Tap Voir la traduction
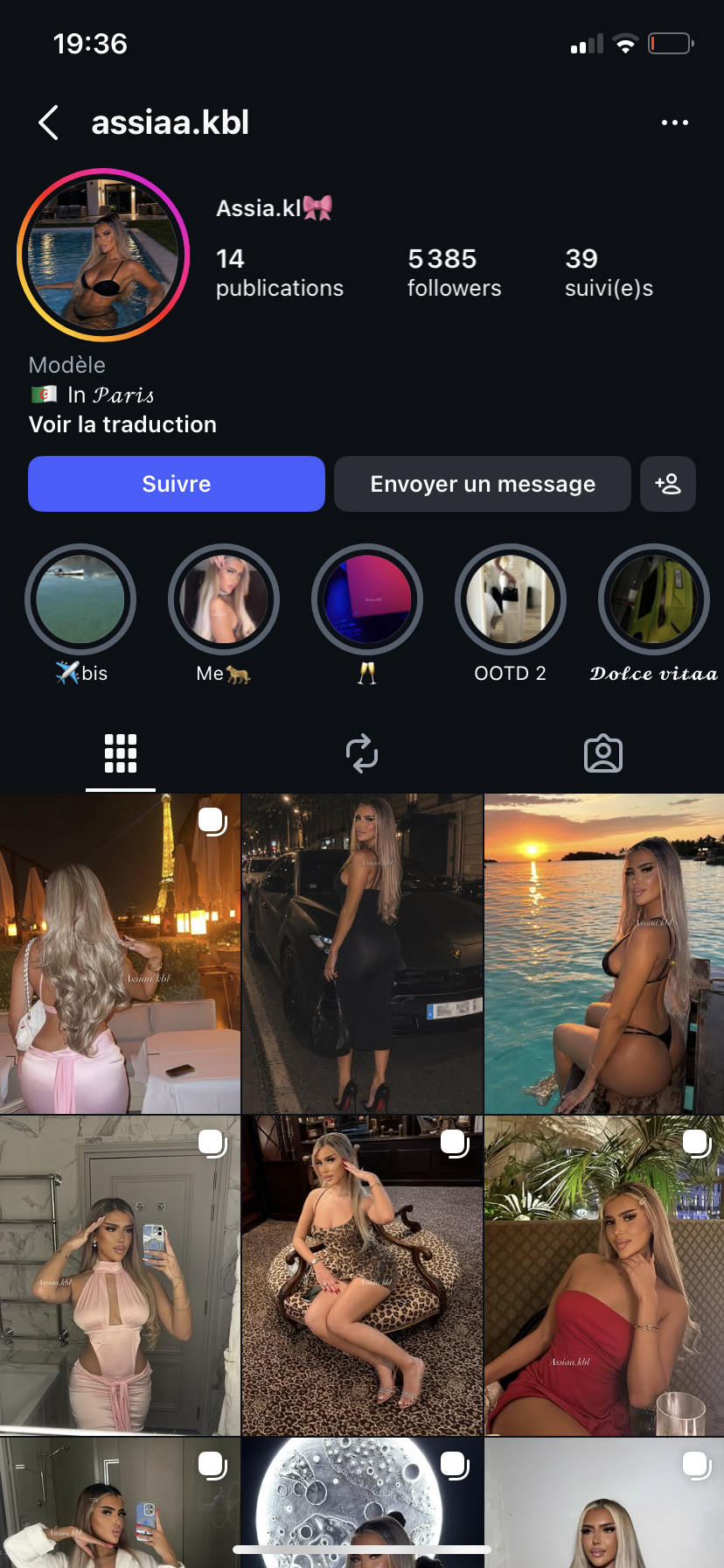 click(x=122, y=424)
